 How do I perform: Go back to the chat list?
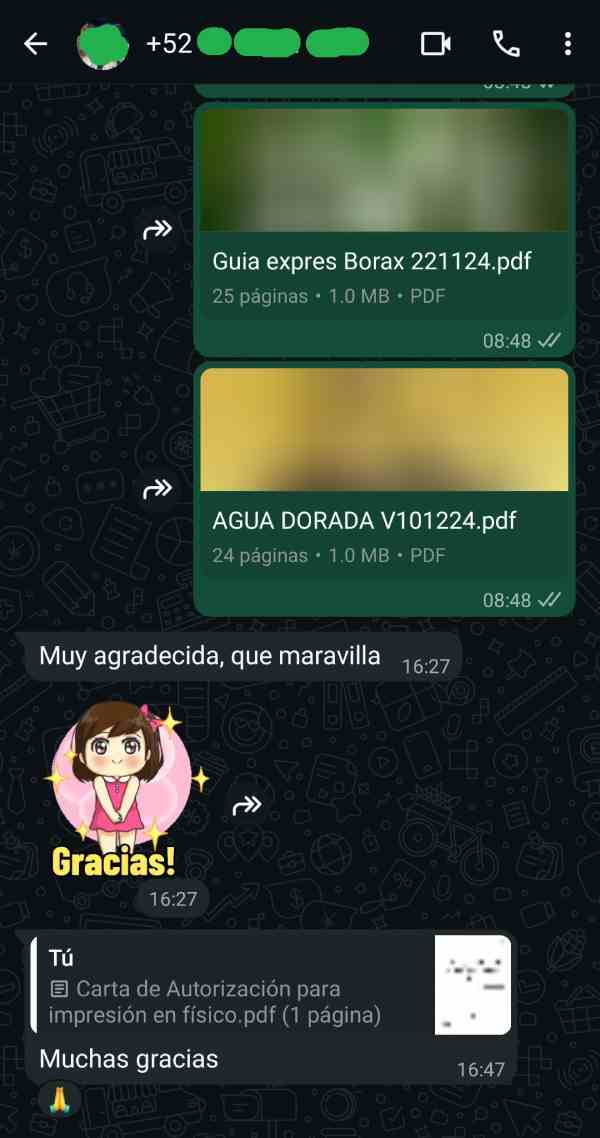pos(35,44)
